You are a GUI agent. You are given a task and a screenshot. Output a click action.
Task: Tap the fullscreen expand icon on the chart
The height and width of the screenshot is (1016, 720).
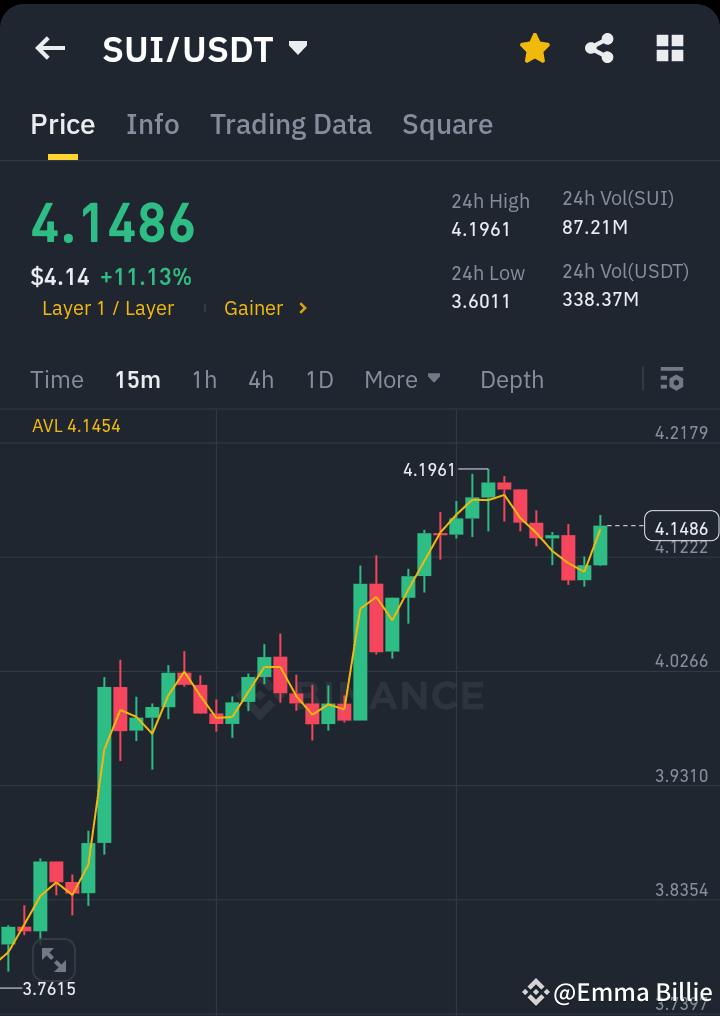click(x=54, y=960)
